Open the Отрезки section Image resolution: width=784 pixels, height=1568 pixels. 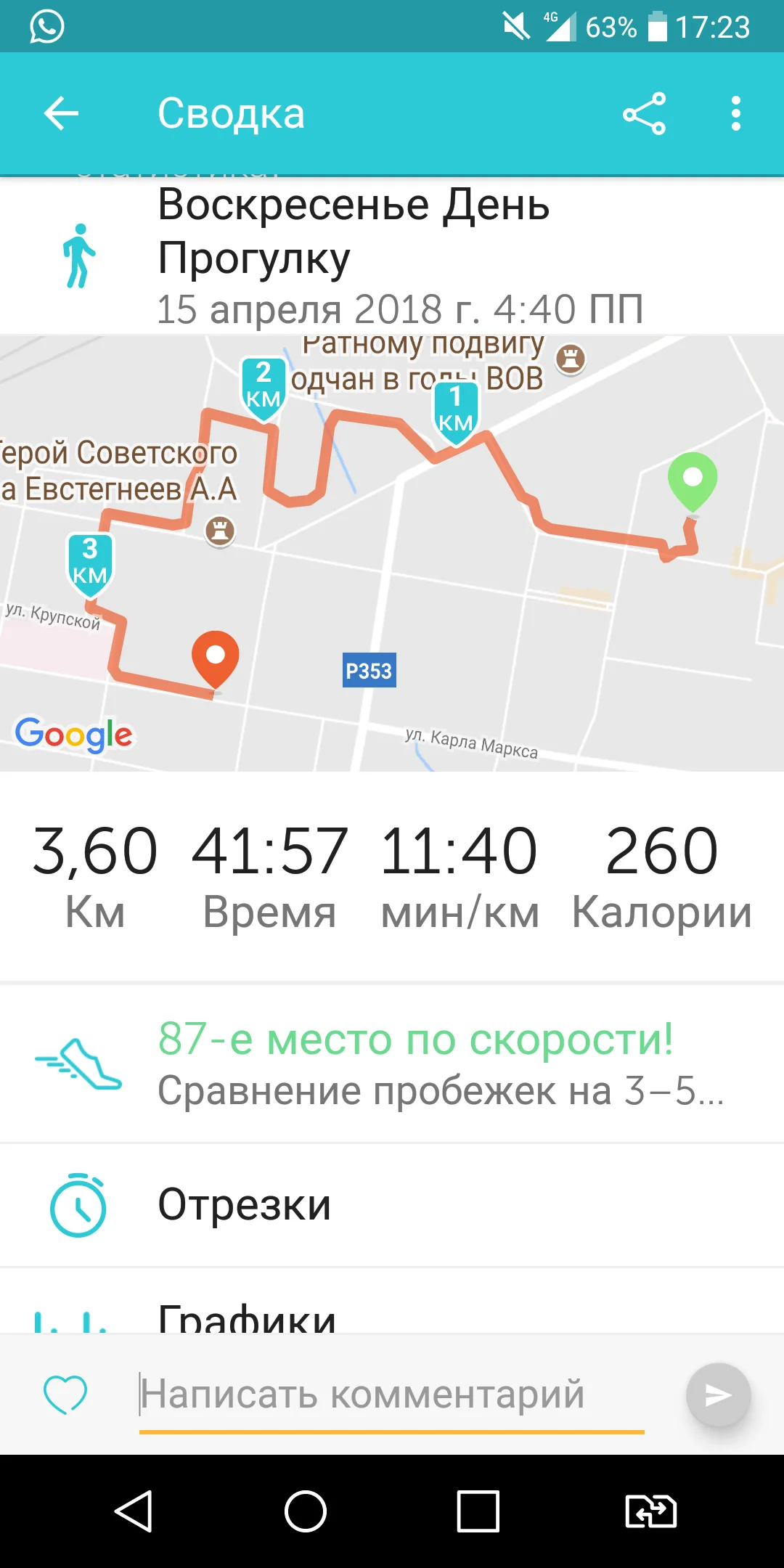tap(392, 1205)
